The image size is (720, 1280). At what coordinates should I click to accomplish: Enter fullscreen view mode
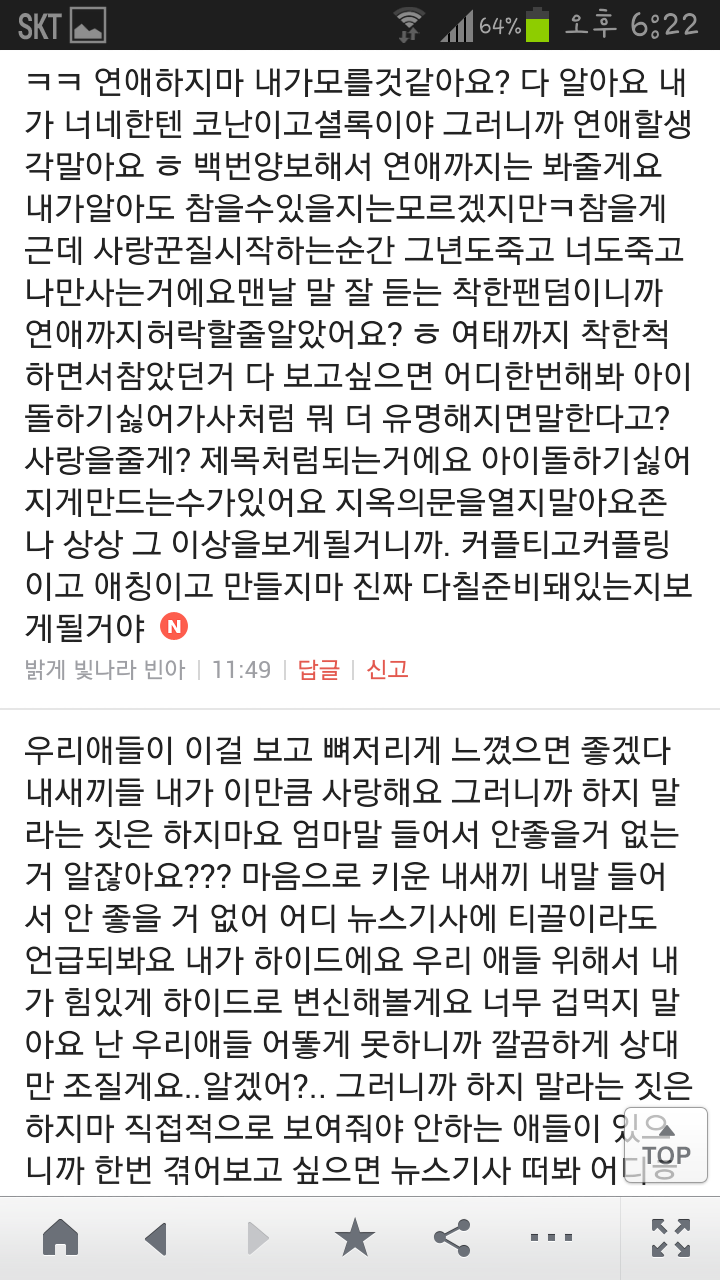pos(670,1238)
